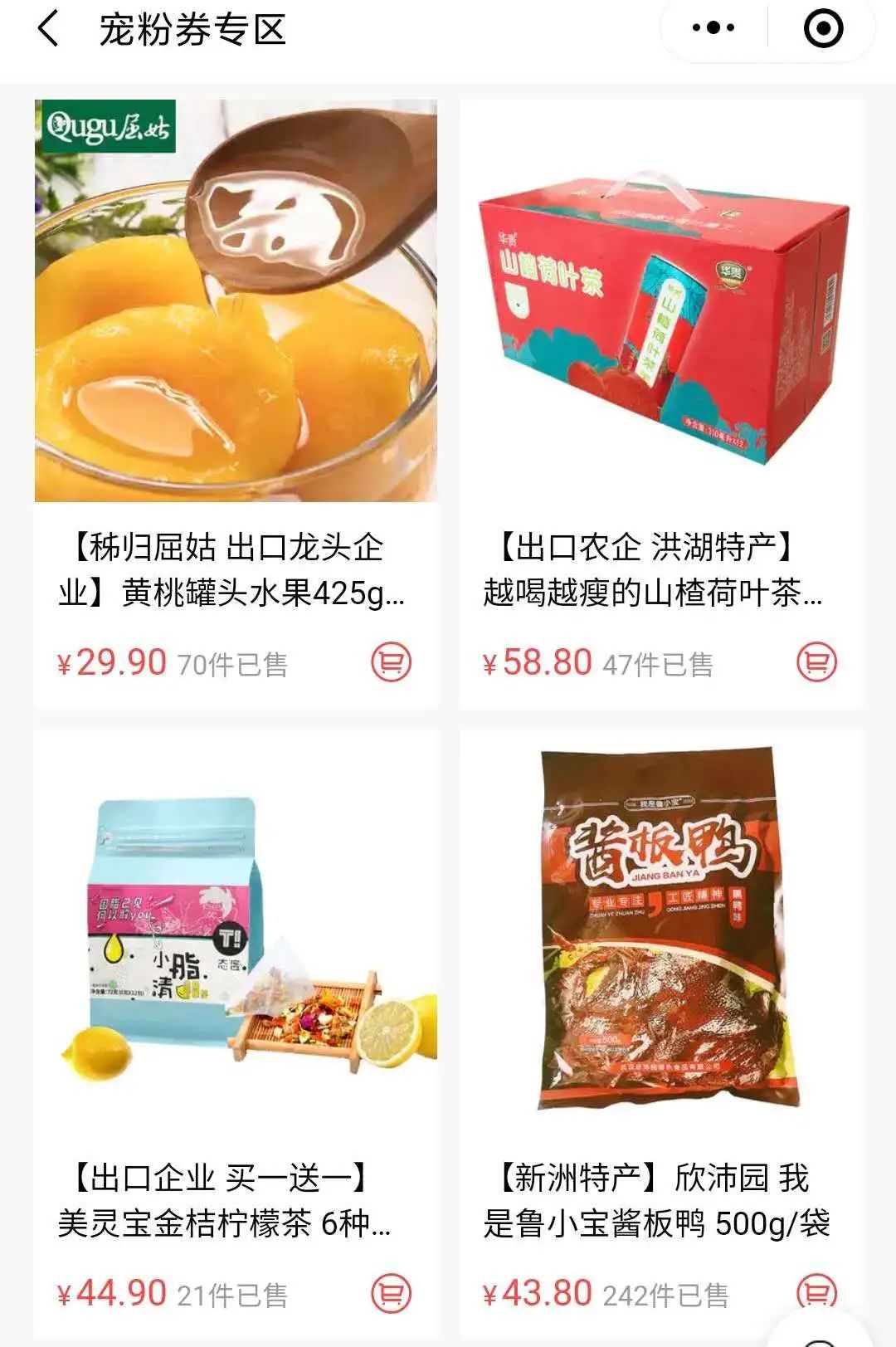Go back from 宠粉券专区 page
The width and height of the screenshot is (896, 1347).
48,30
